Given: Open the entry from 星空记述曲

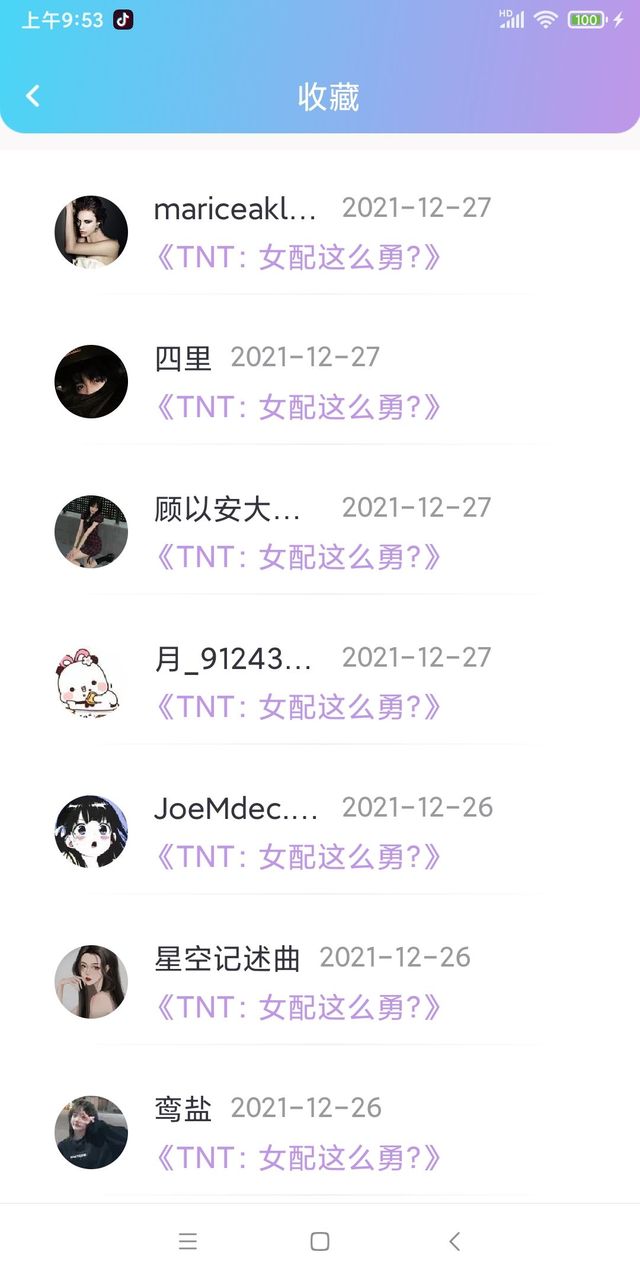Looking at the screenshot, I should click(x=320, y=982).
